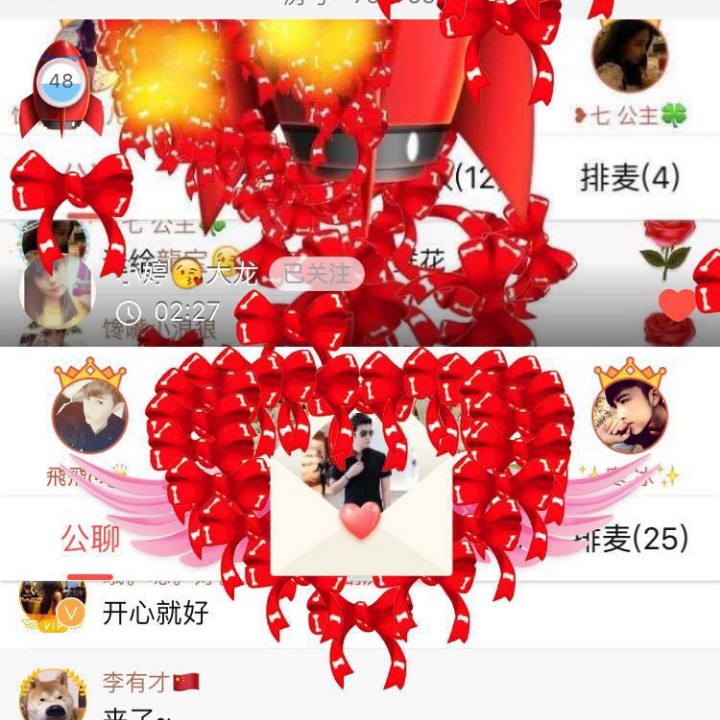Switch to the 公聊 tab
This screenshot has width=720, height=720.
pos(90,539)
